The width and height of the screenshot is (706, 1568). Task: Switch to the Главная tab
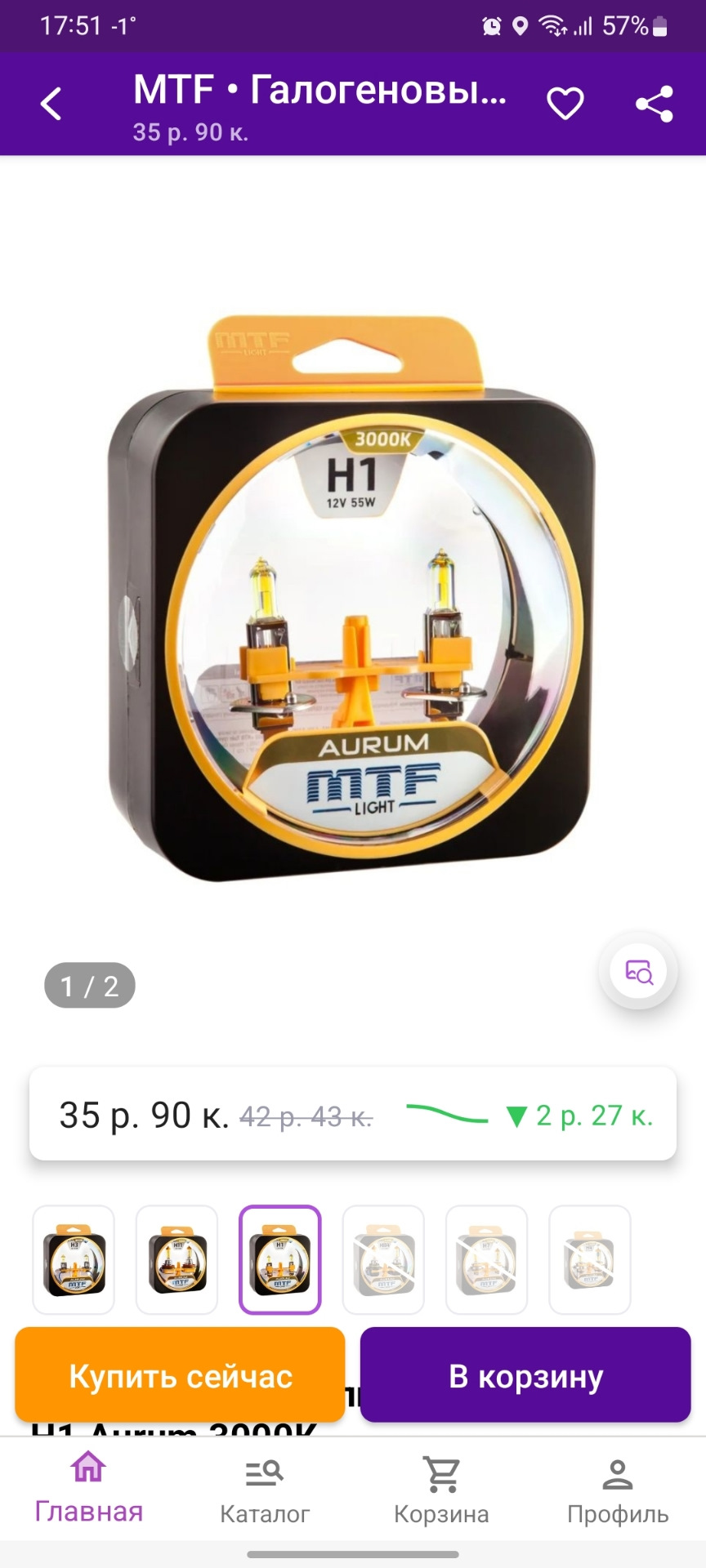coord(88,1488)
